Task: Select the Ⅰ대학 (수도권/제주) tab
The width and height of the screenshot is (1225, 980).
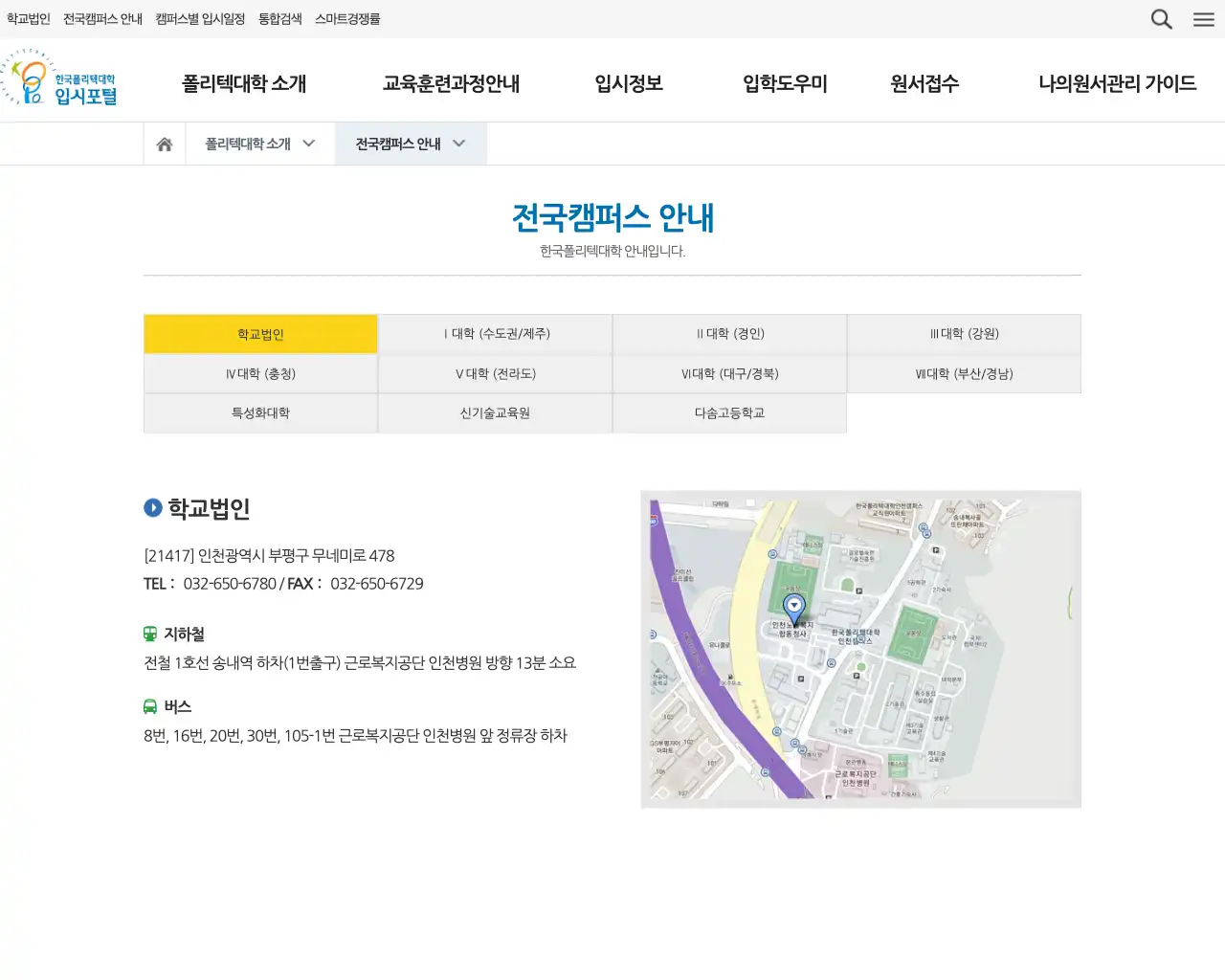Action: [x=496, y=334]
